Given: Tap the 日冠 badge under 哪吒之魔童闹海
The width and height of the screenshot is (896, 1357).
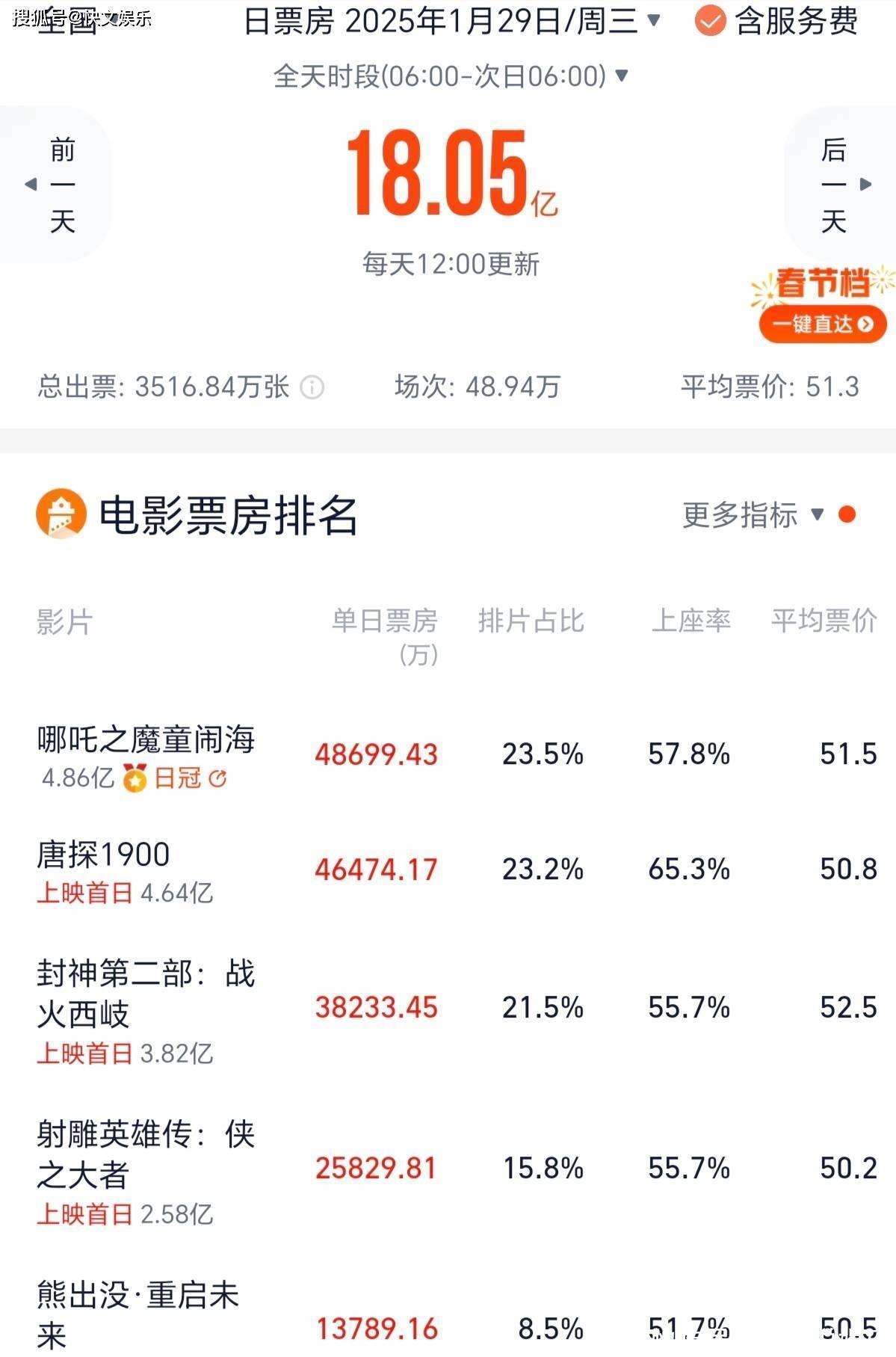Looking at the screenshot, I should (x=176, y=778).
